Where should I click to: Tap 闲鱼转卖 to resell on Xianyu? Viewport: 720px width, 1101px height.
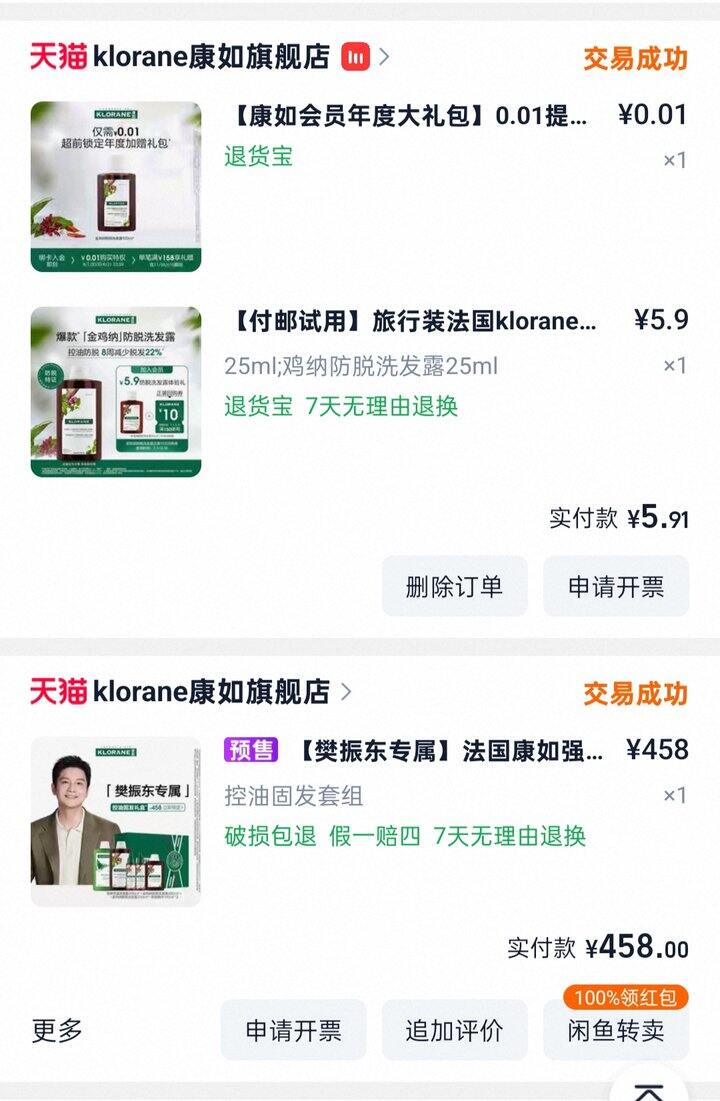(616, 1030)
